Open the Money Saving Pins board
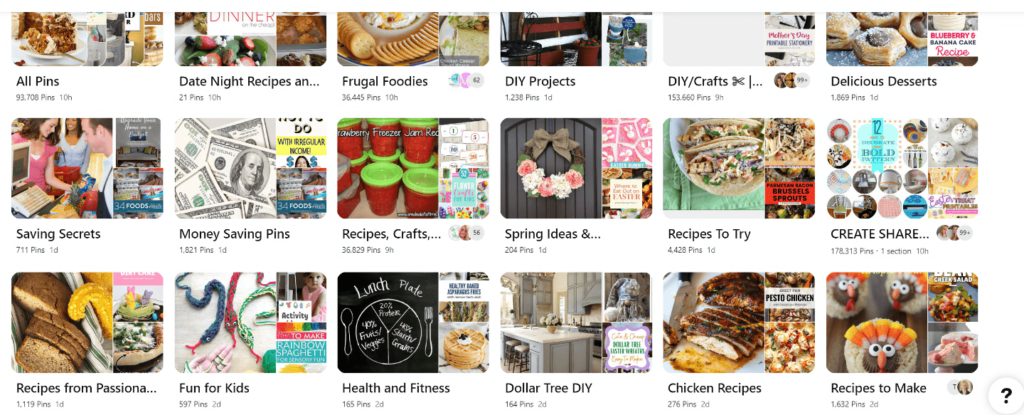 (x=250, y=168)
